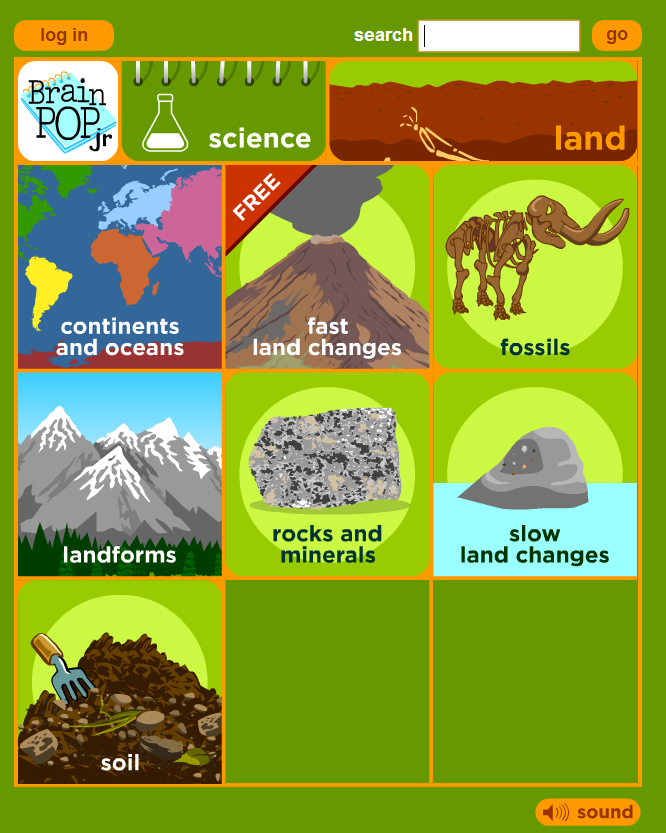The width and height of the screenshot is (666, 833).
Task: Open the landforms topic
Action: (120, 475)
